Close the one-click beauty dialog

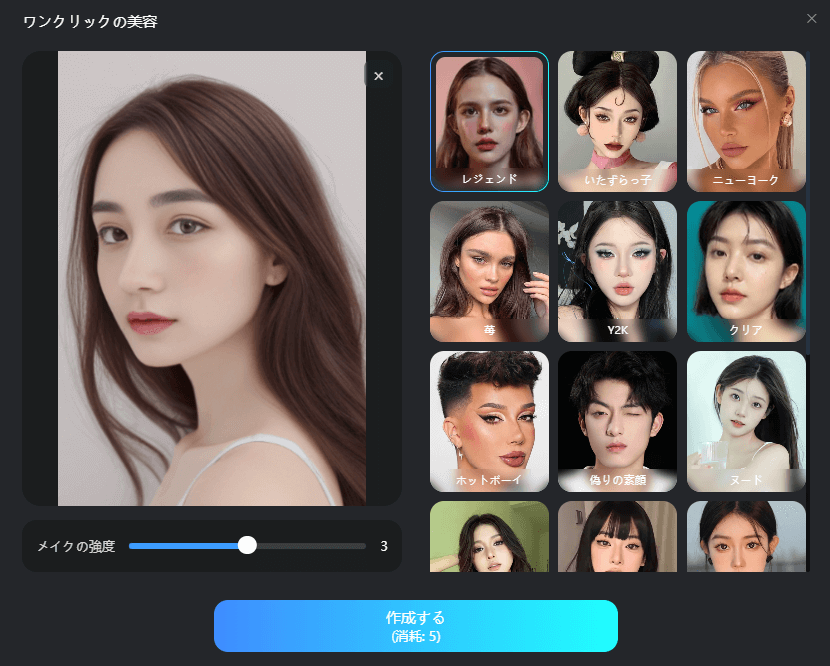pyautogui.click(x=811, y=18)
